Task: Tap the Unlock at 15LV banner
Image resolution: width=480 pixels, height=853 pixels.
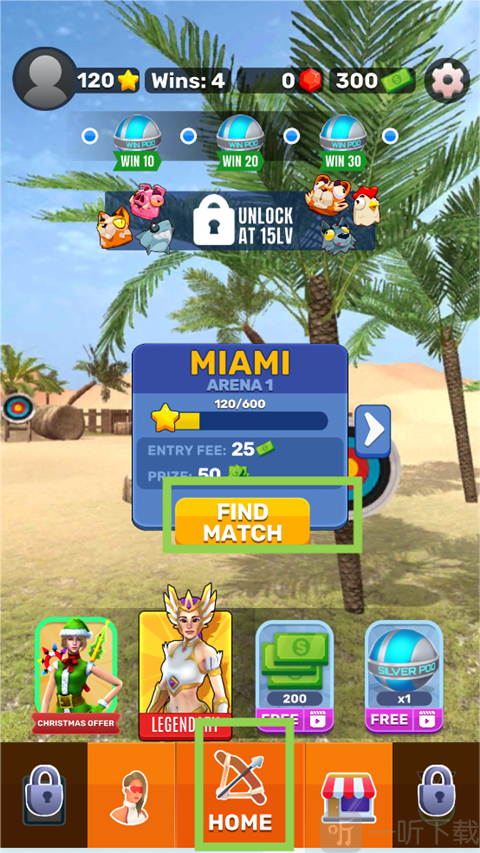Action: (240, 220)
